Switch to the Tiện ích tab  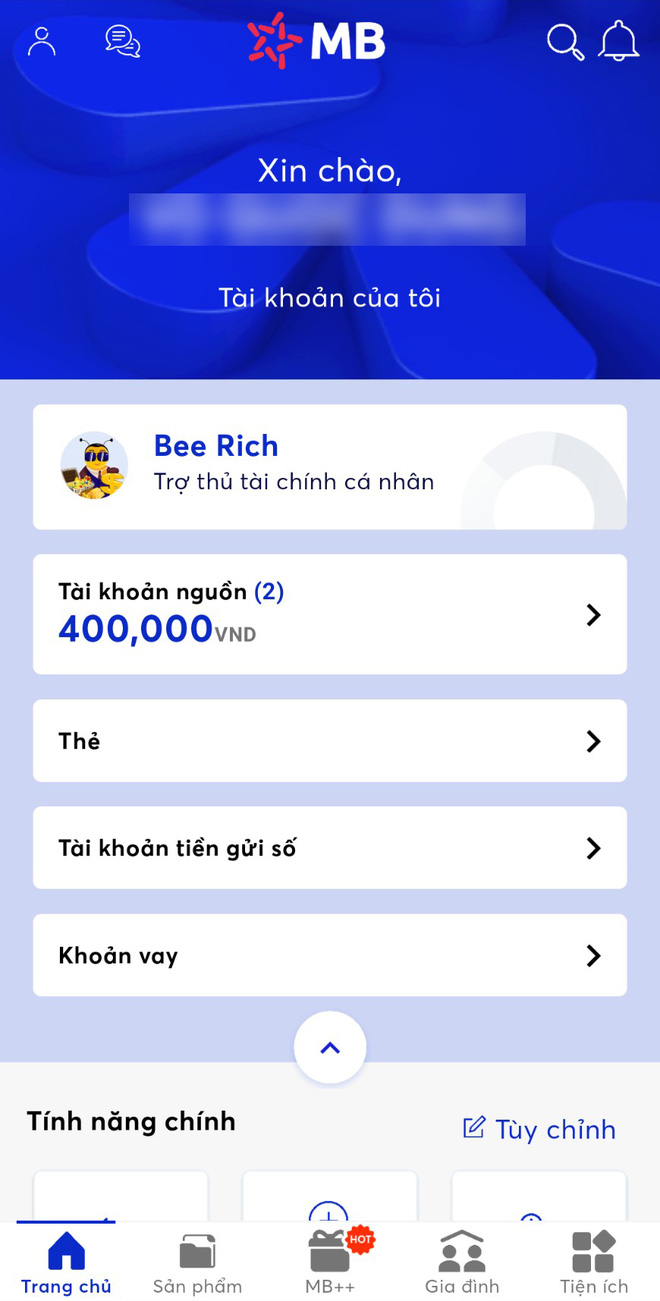pyautogui.click(x=594, y=1264)
